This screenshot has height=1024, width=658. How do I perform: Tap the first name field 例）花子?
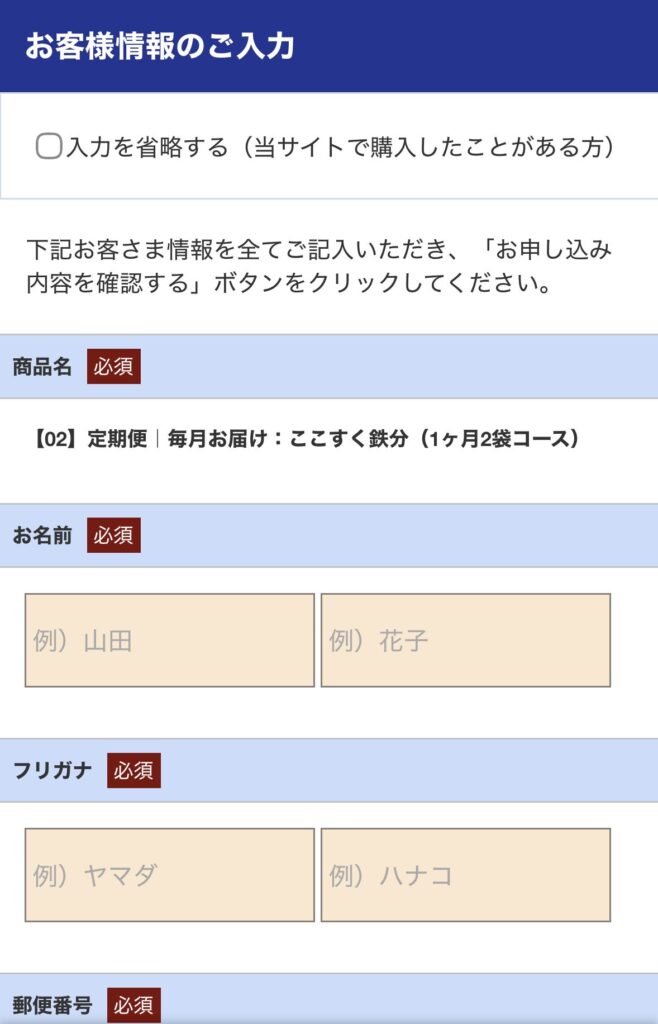pos(465,640)
